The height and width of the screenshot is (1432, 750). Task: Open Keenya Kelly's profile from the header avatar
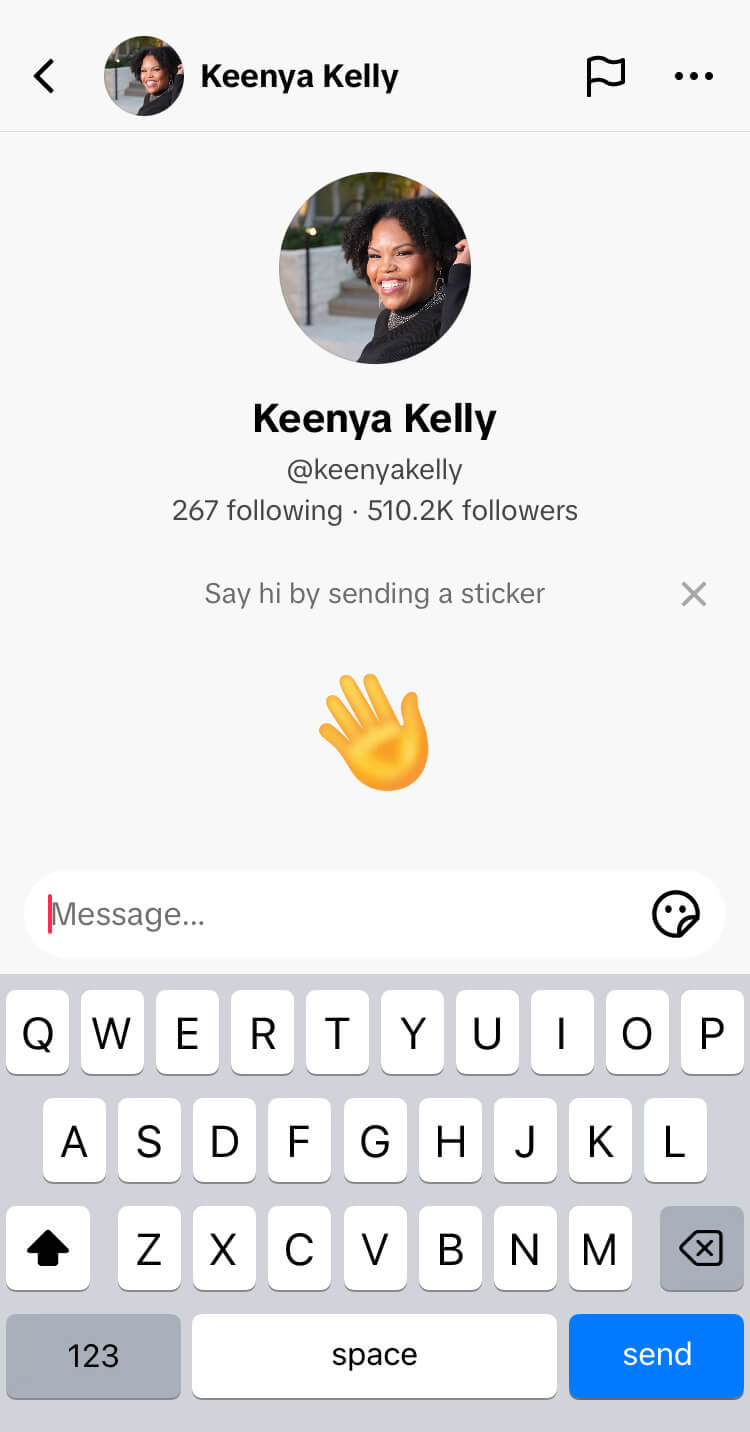tap(144, 76)
